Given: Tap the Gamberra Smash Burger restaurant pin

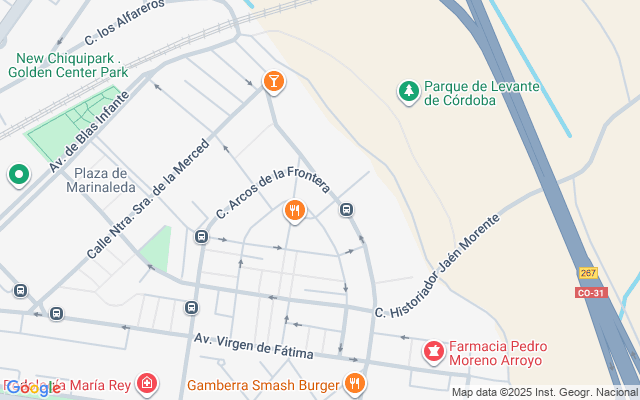Looking at the screenshot, I should coord(354,383).
